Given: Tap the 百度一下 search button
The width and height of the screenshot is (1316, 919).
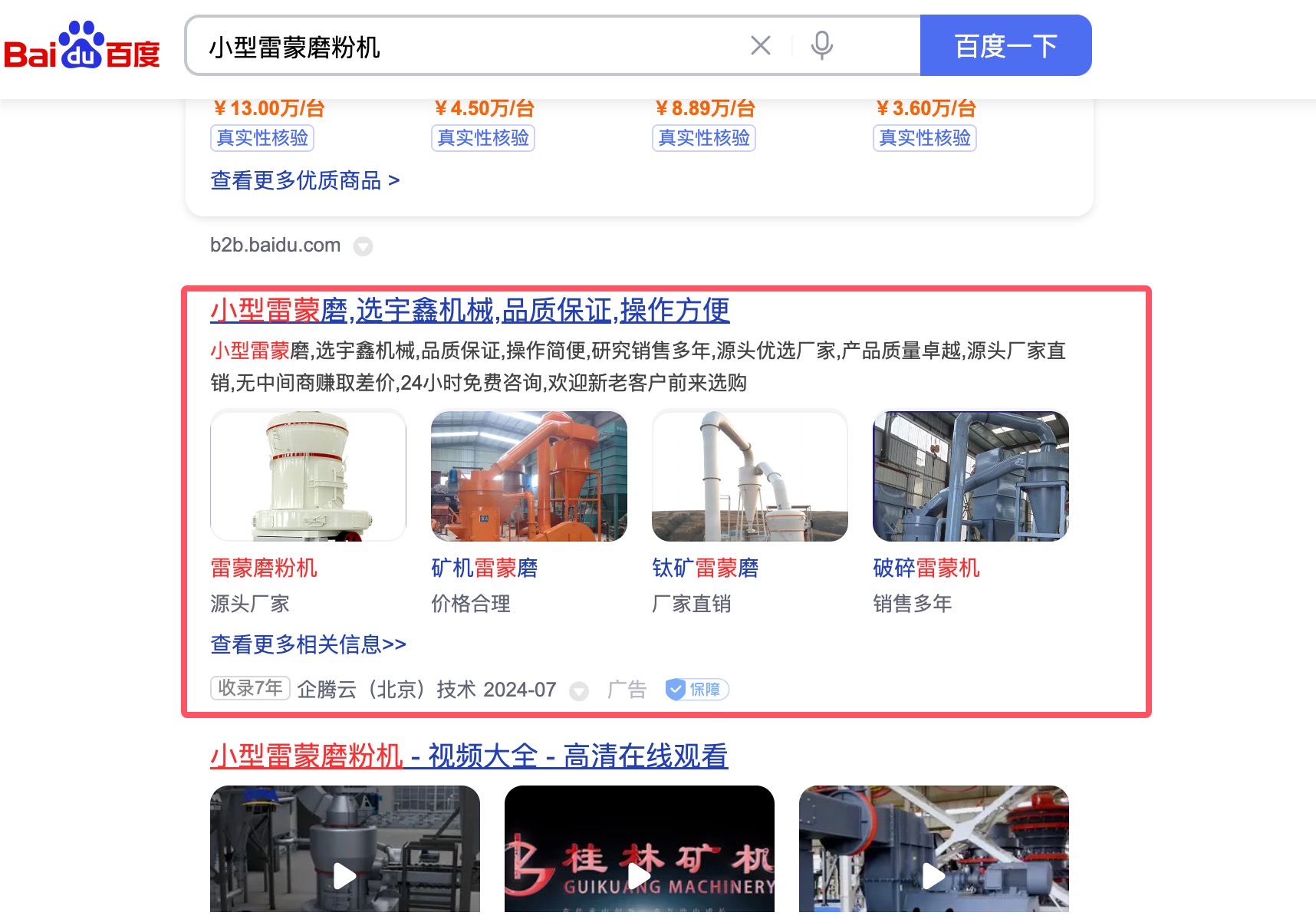Looking at the screenshot, I should pyautogui.click(x=1005, y=46).
